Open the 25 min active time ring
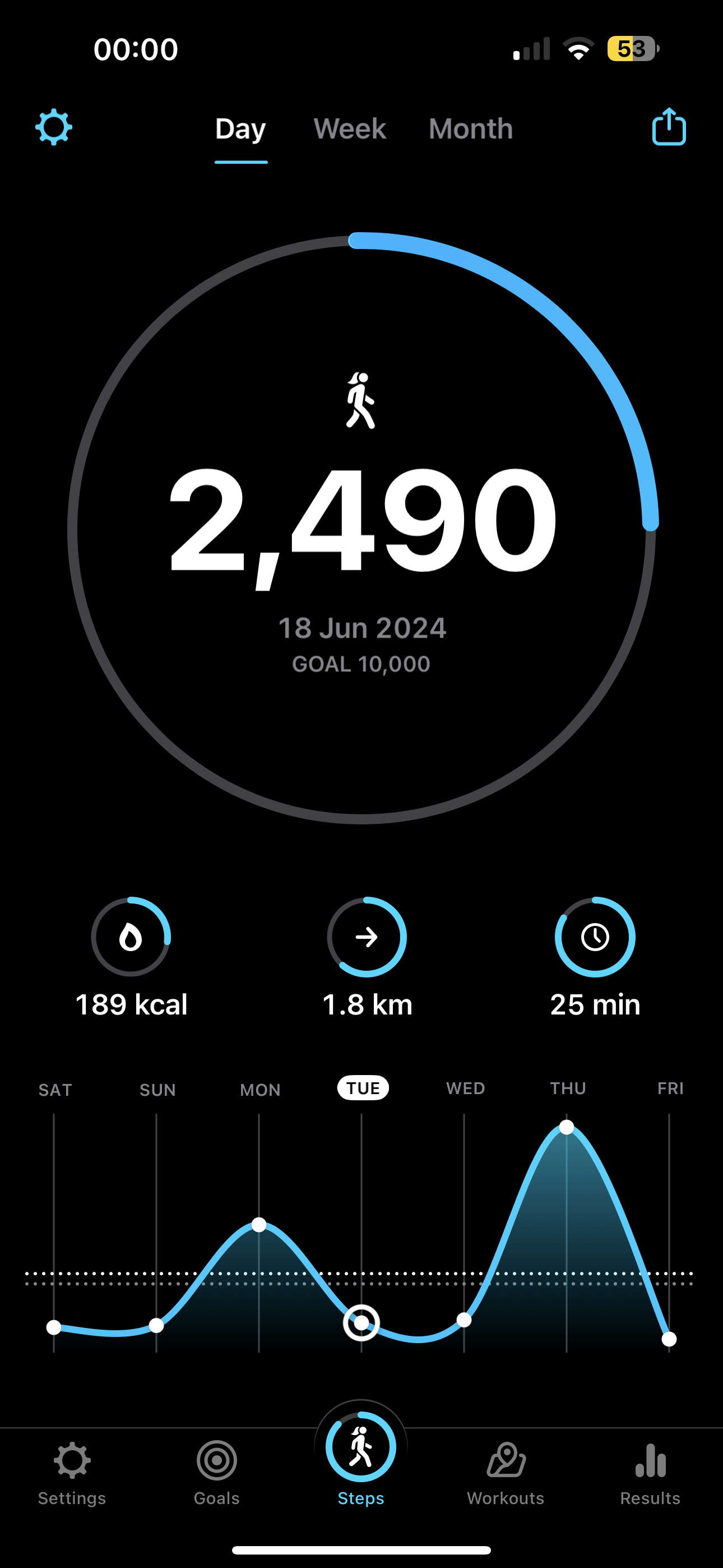This screenshot has height=1568, width=723. (x=595, y=937)
